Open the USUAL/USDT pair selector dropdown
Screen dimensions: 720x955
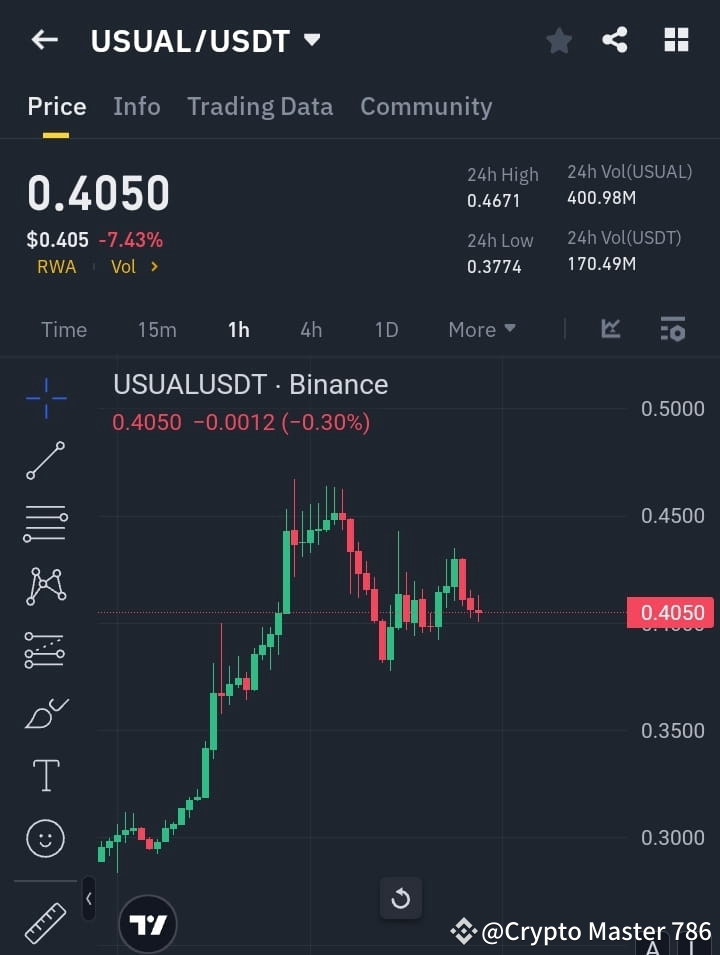[311, 40]
